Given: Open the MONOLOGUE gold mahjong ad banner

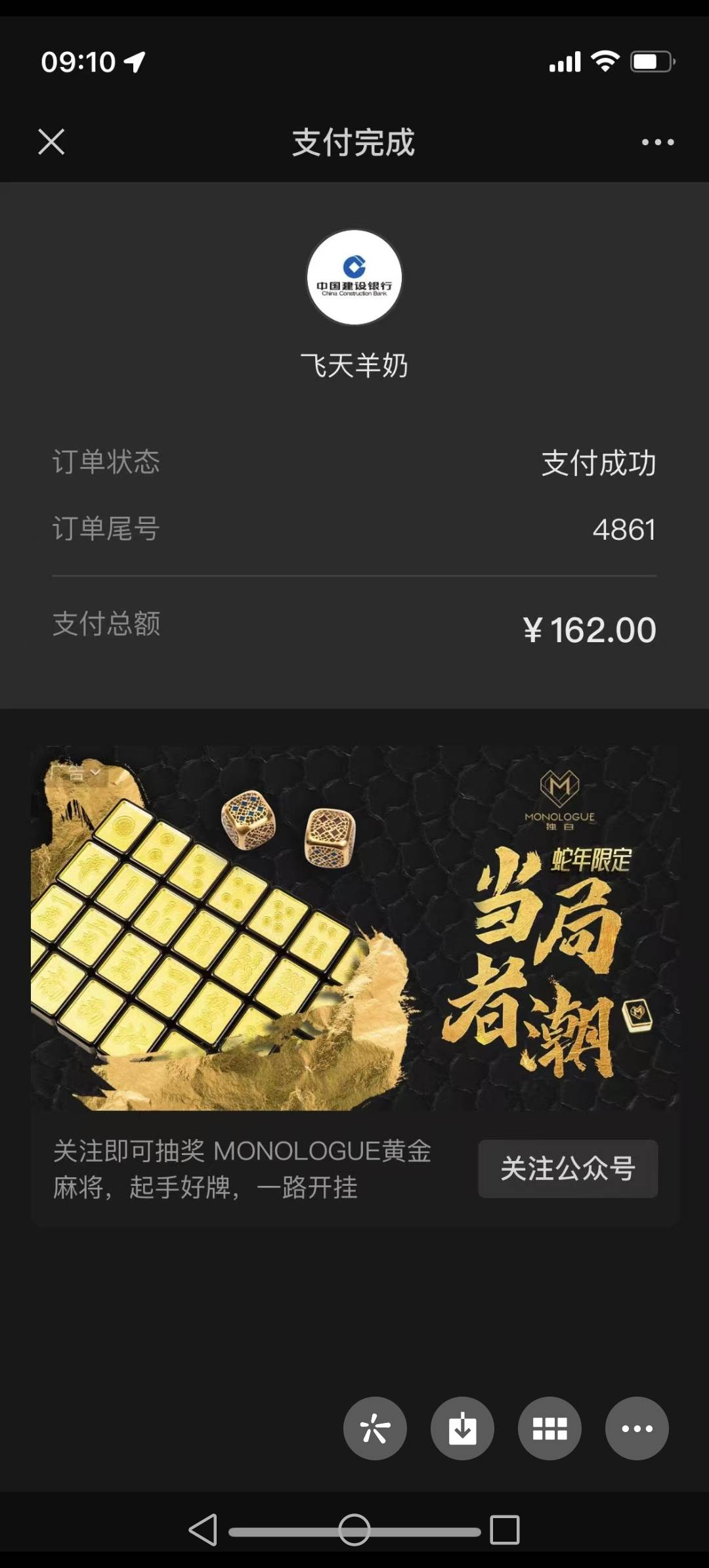Looking at the screenshot, I should [x=354, y=927].
